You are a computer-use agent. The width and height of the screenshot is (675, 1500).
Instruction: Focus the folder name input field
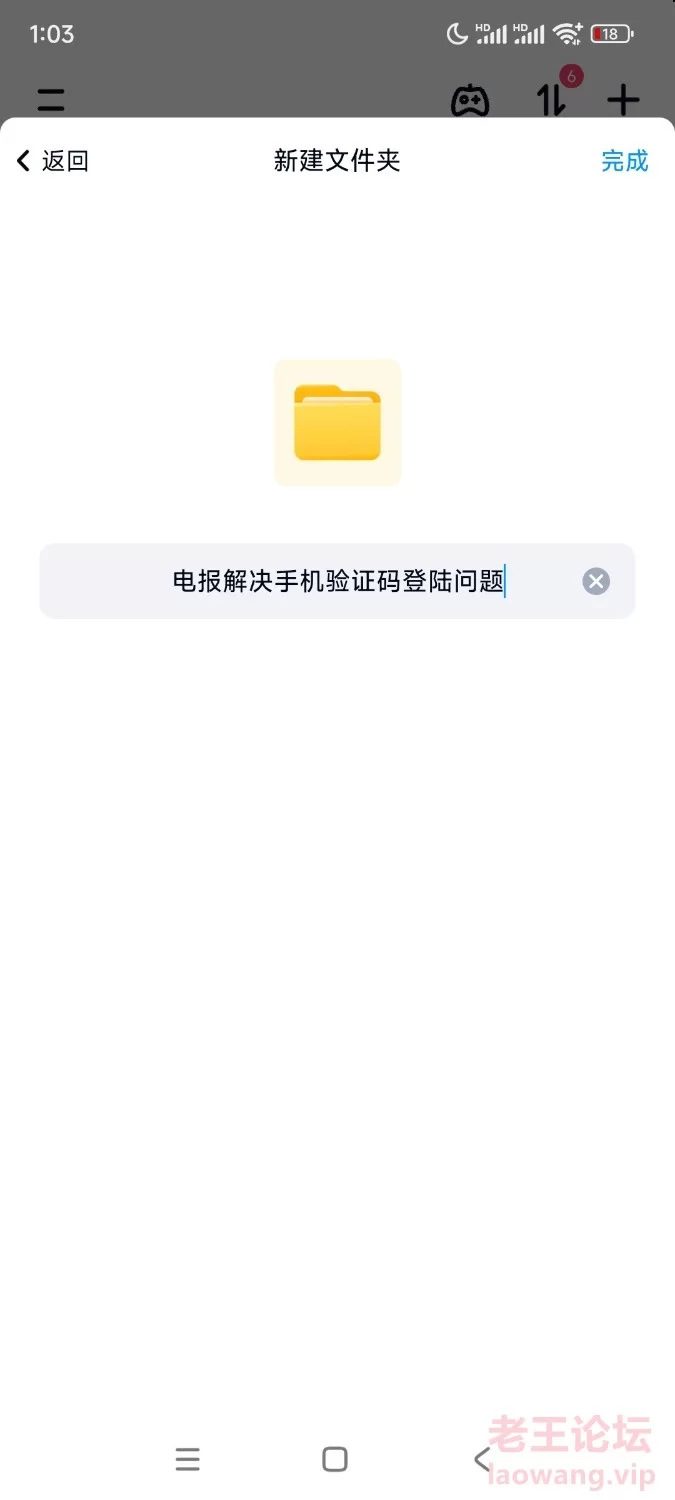coord(337,581)
